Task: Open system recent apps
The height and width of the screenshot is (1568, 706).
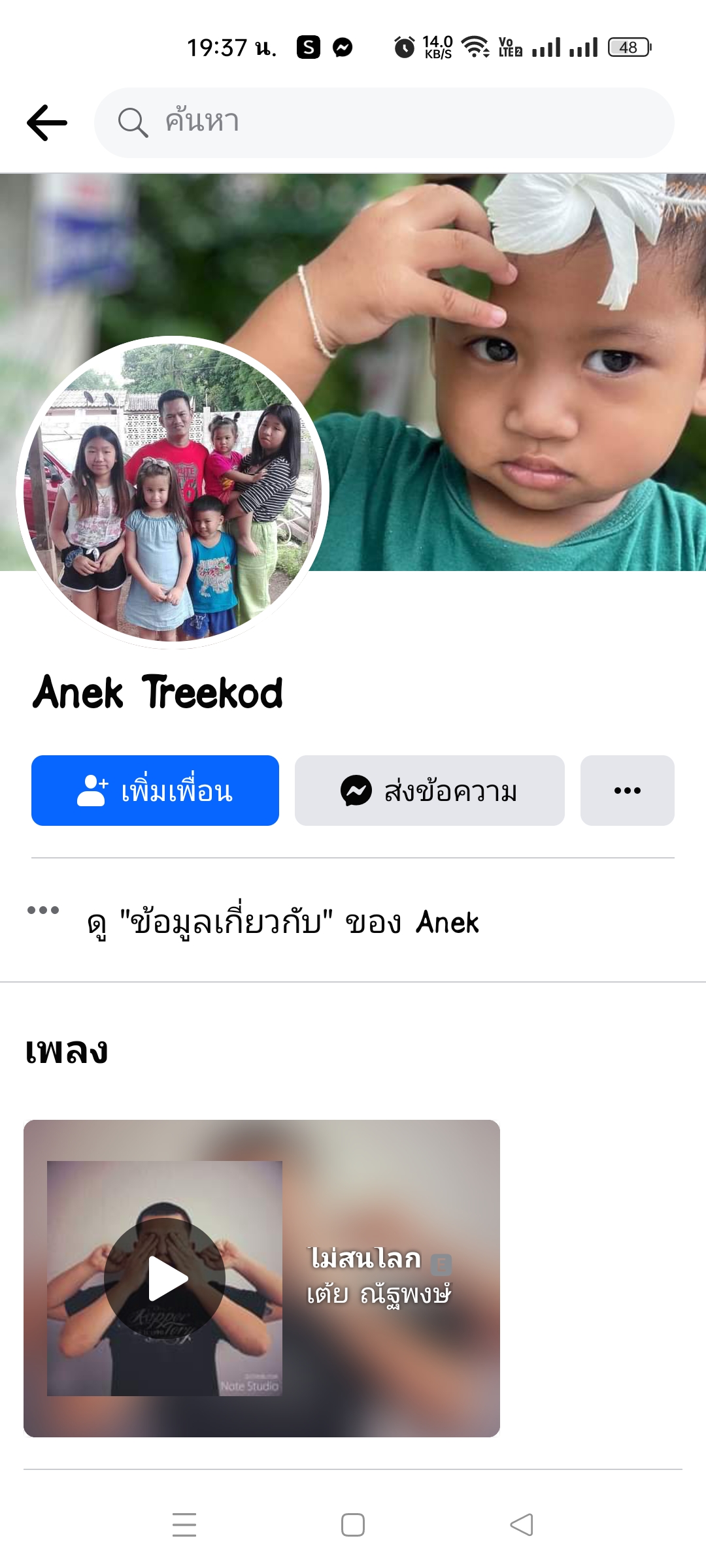Action: tap(184, 1525)
